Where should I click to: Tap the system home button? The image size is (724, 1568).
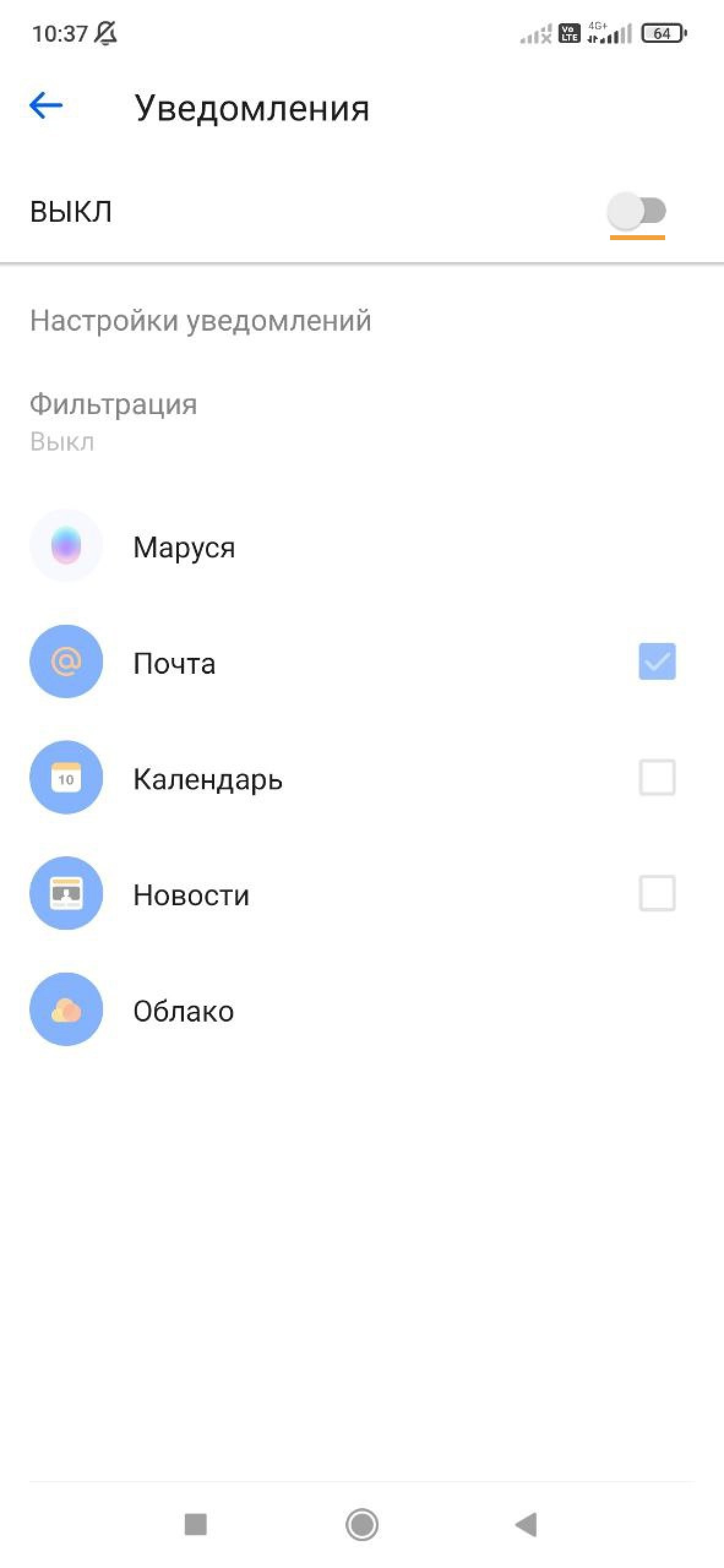[x=362, y=1525]
